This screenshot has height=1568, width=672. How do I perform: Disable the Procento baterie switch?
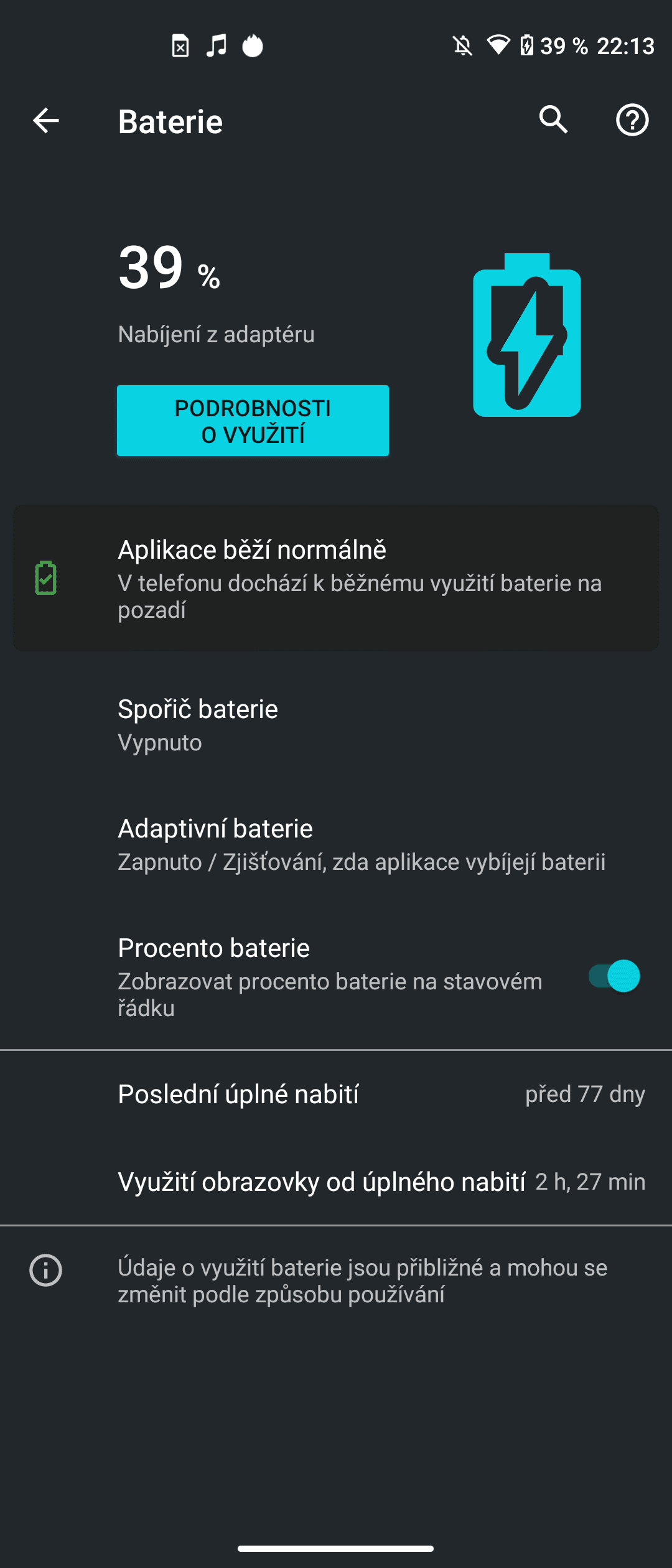615,976
